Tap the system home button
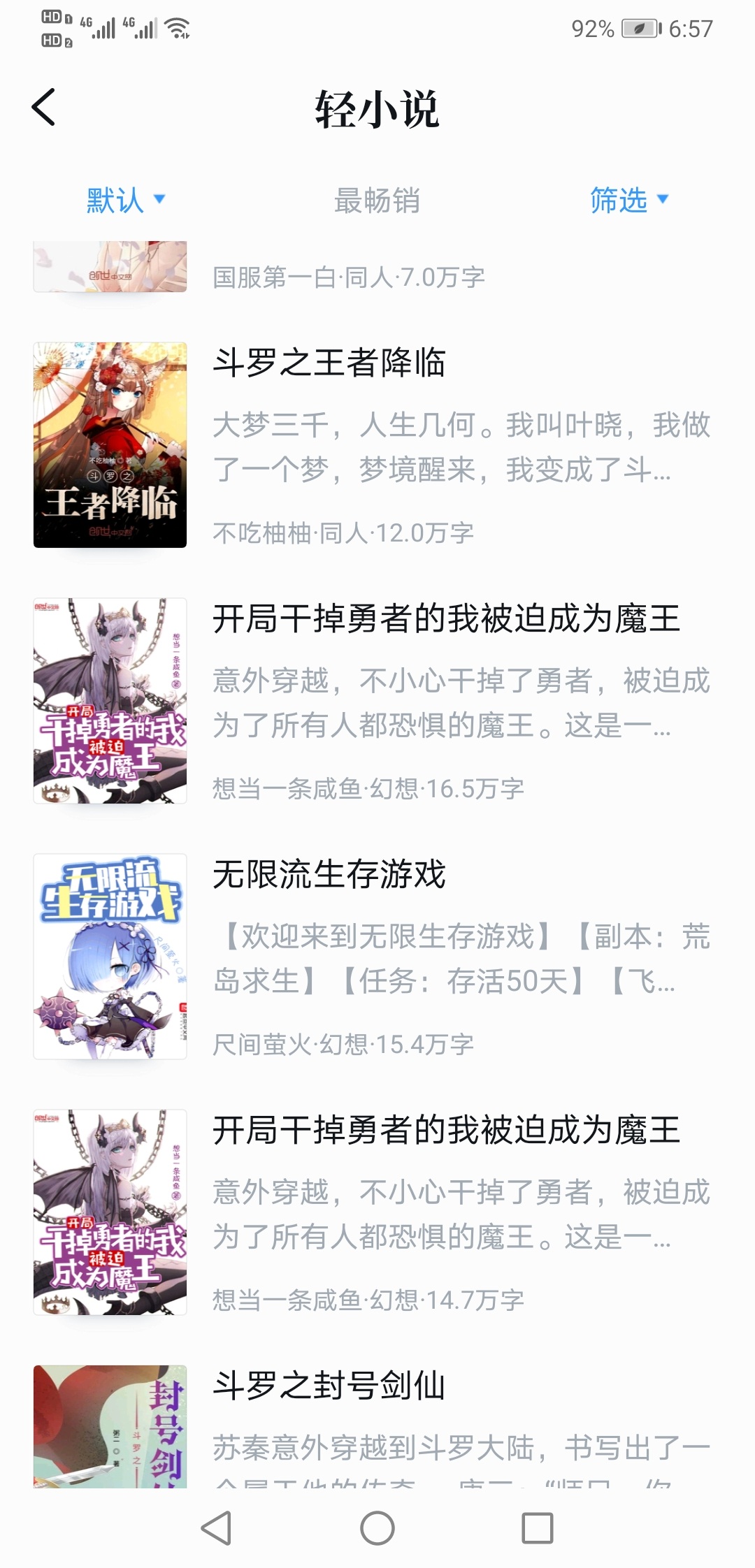 click(377, 1528)
